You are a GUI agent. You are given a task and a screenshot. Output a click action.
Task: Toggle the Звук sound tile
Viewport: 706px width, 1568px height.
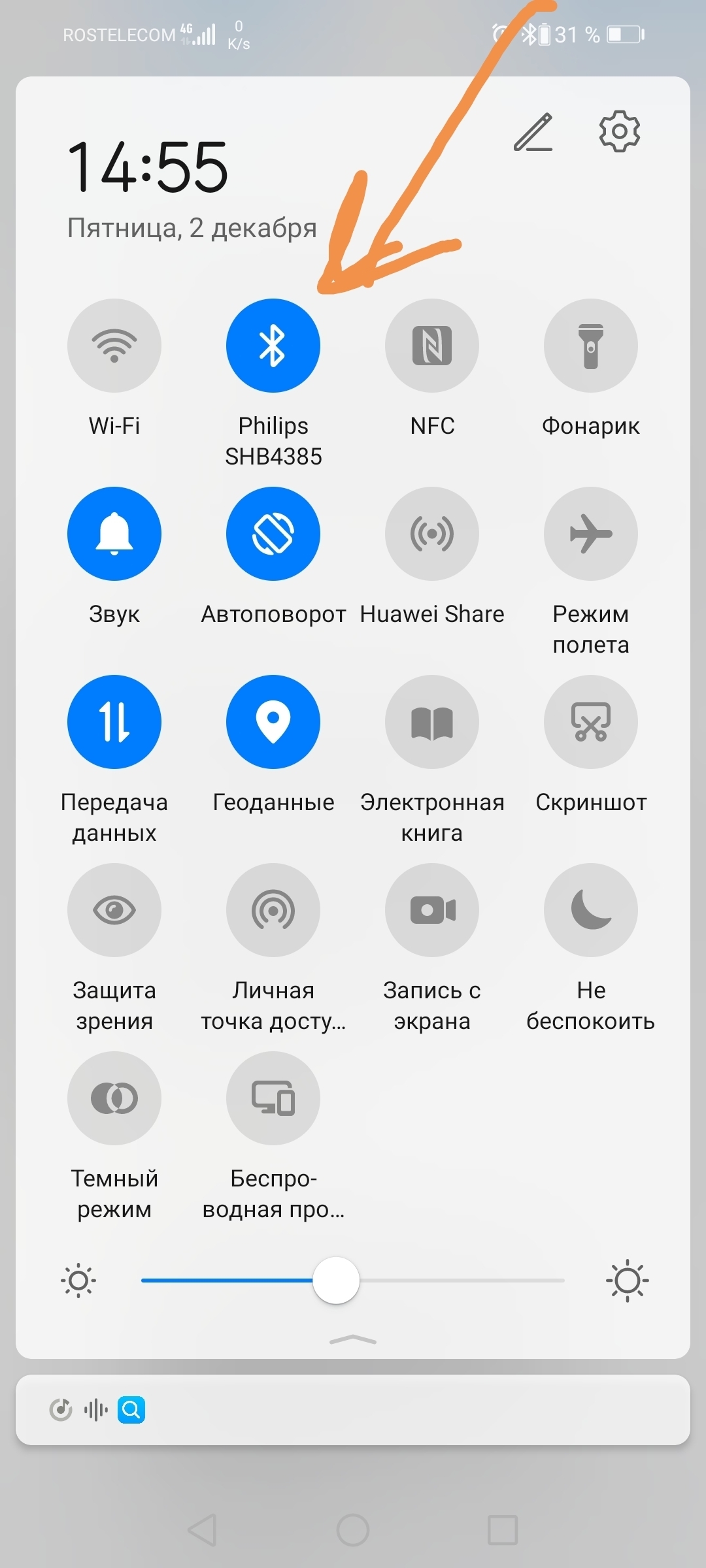point(114,534)
